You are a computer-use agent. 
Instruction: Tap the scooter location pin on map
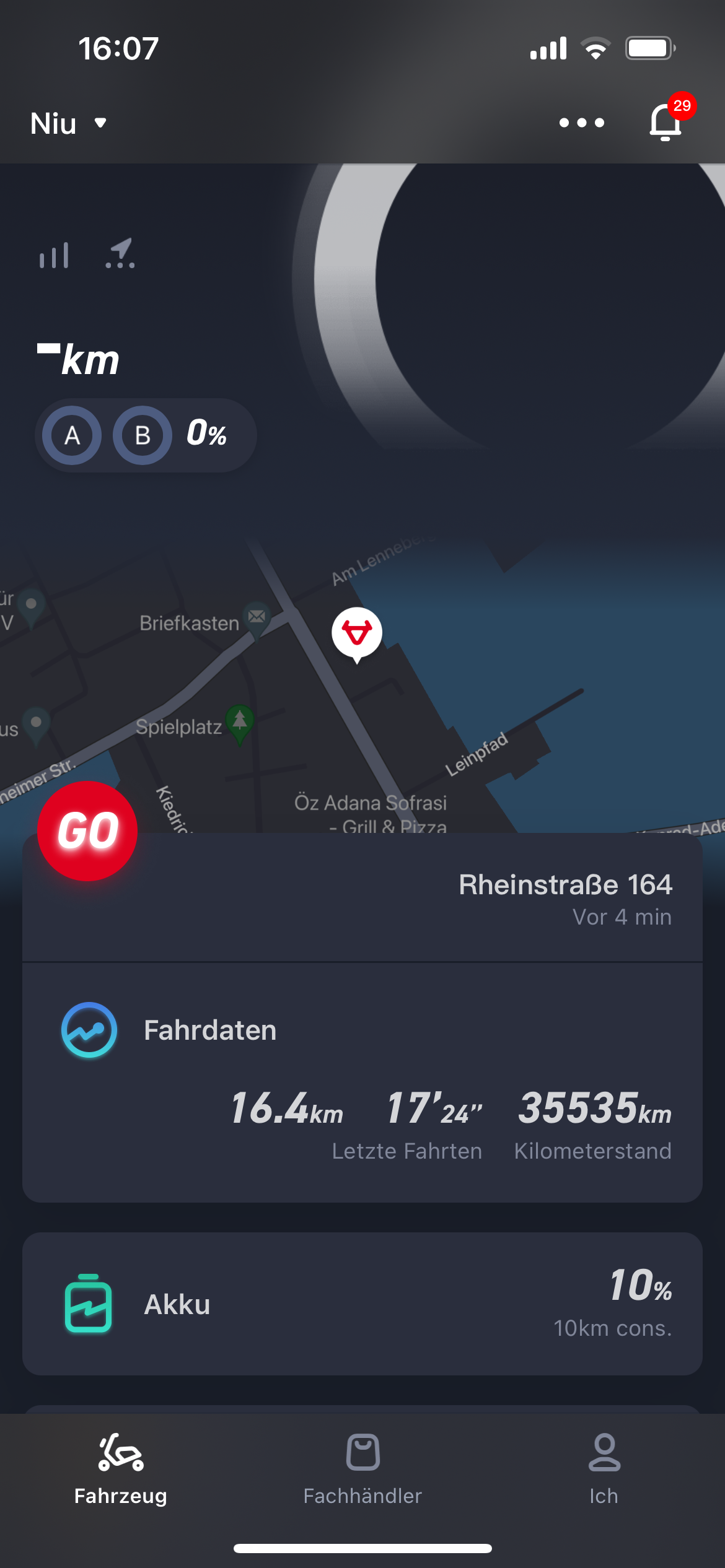357,633
